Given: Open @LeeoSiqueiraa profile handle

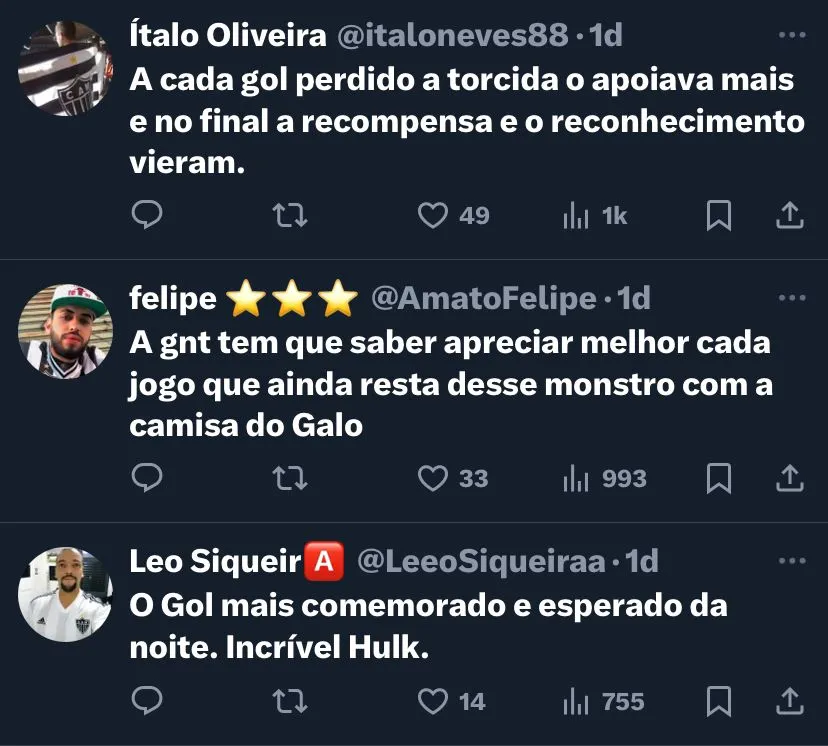Looking at the screenshot, I should 480,562.
